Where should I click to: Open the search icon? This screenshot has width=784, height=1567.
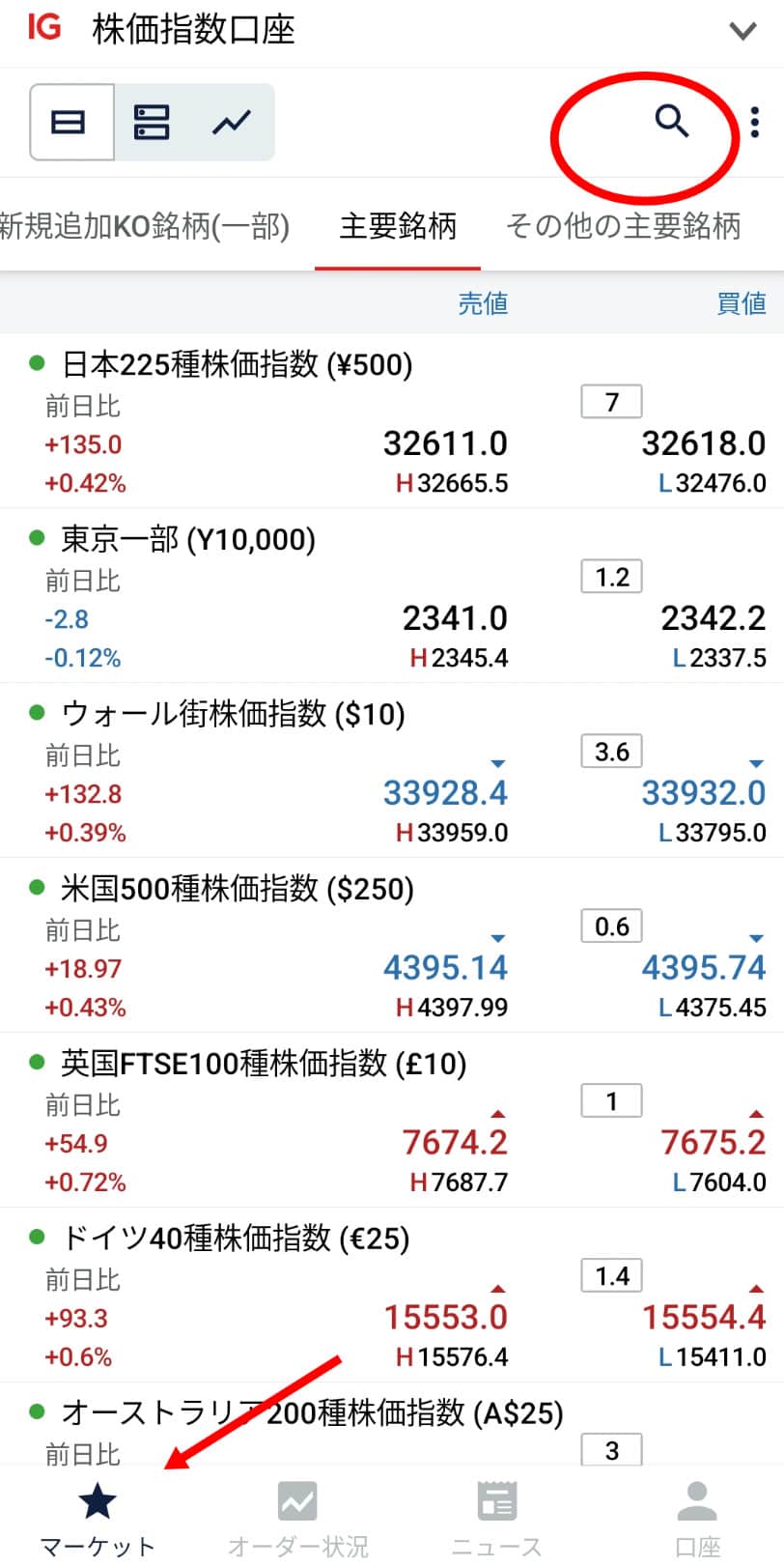(670, 122)
